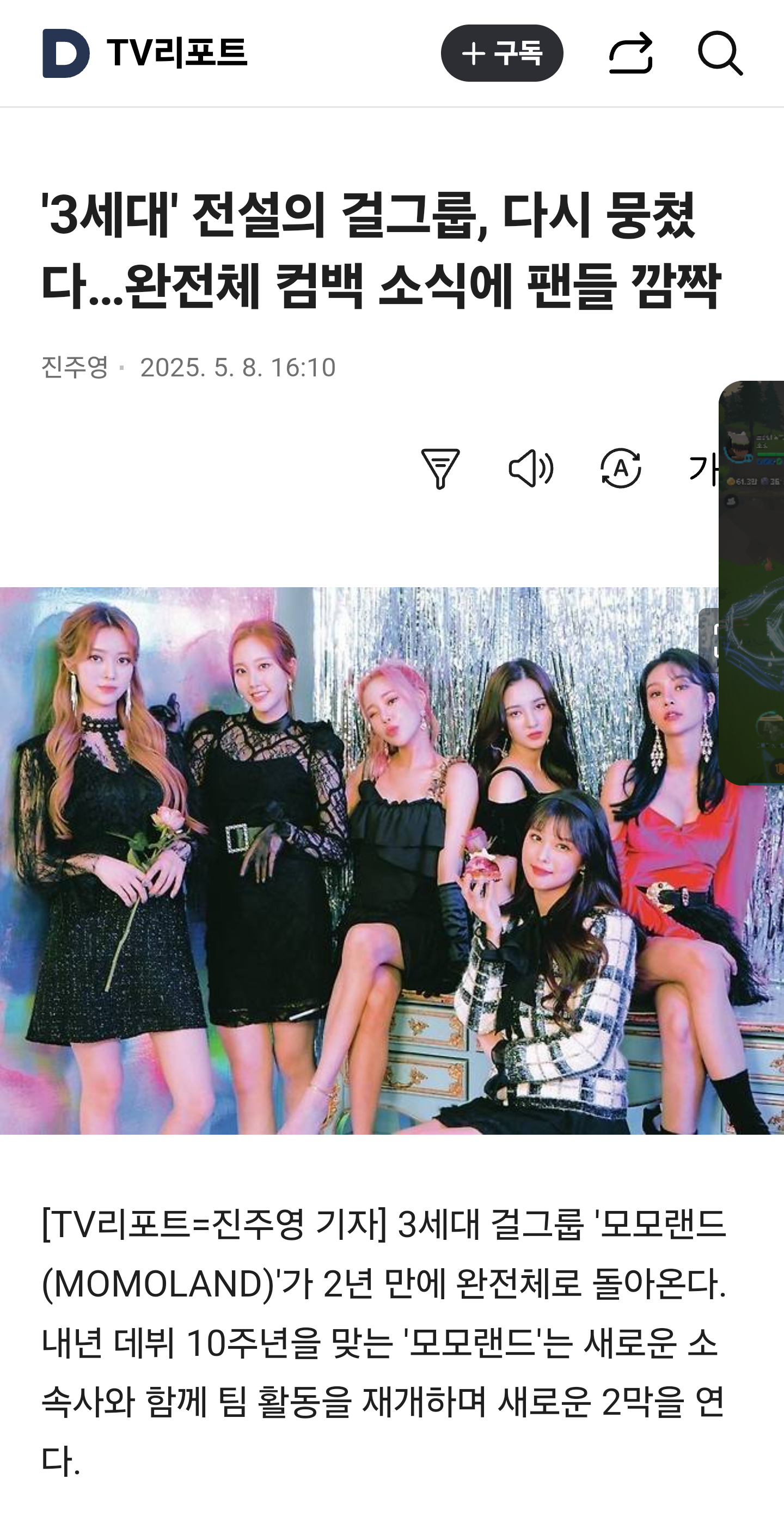784x1540 pixels.
Task: Open the floating game video overlay
Action: (x=751, y=582)
